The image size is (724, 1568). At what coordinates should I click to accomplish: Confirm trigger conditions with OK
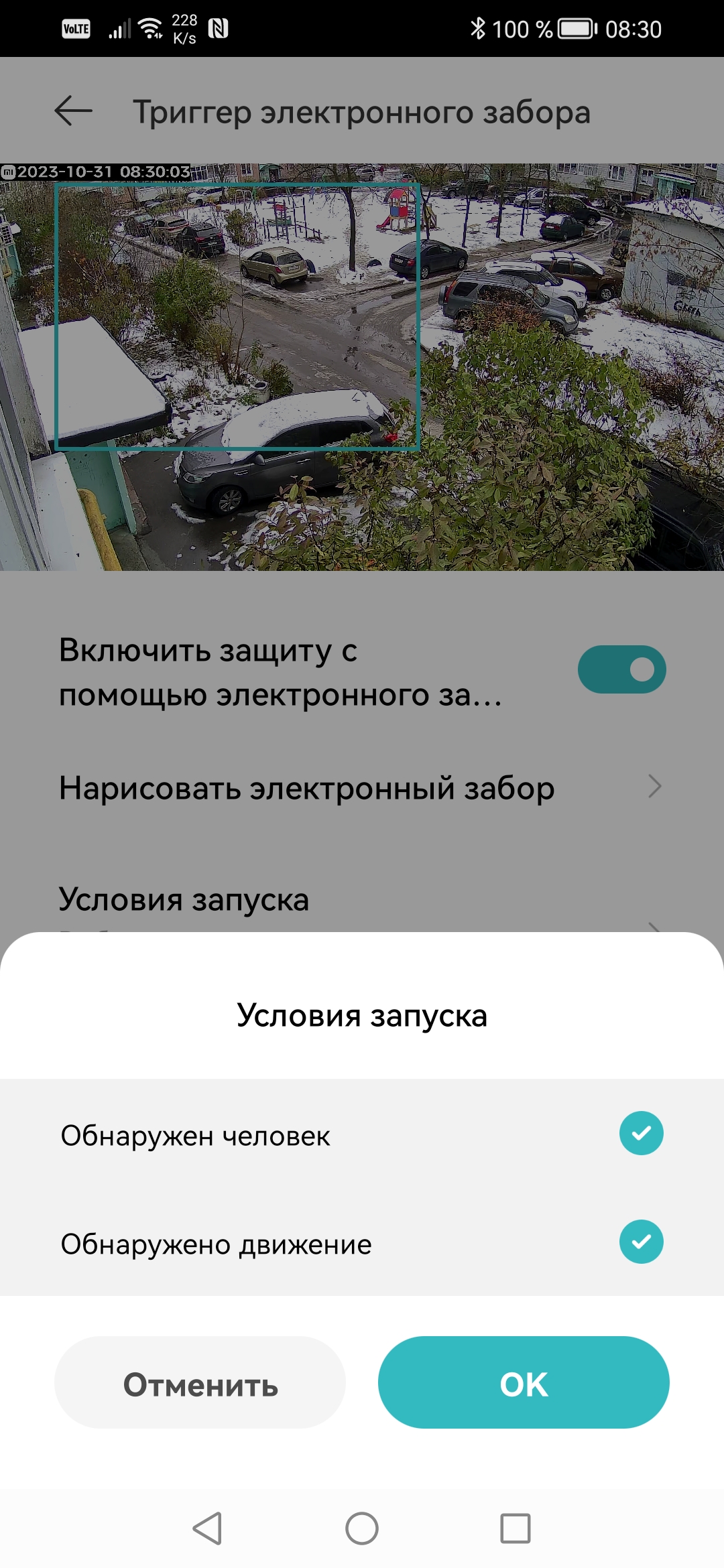[524, 1382]
